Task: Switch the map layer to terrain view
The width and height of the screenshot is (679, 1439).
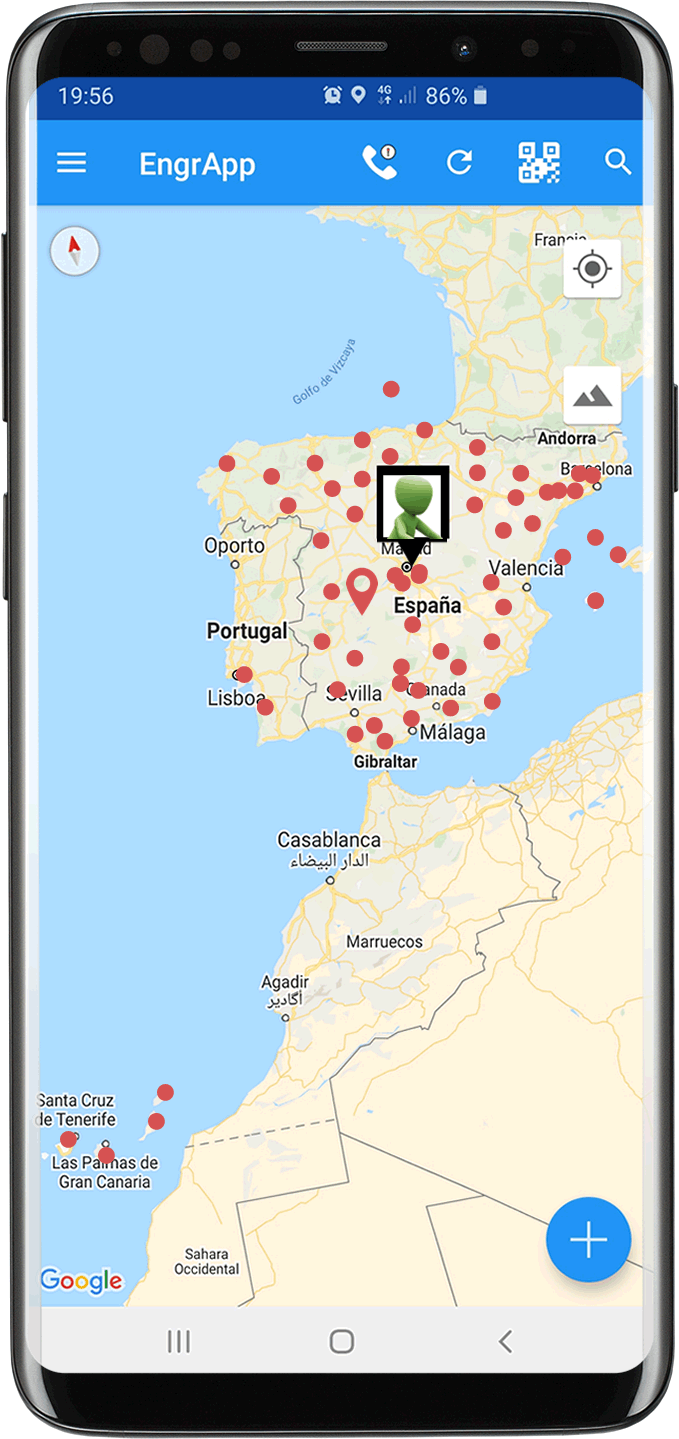Action: (592, 395)
